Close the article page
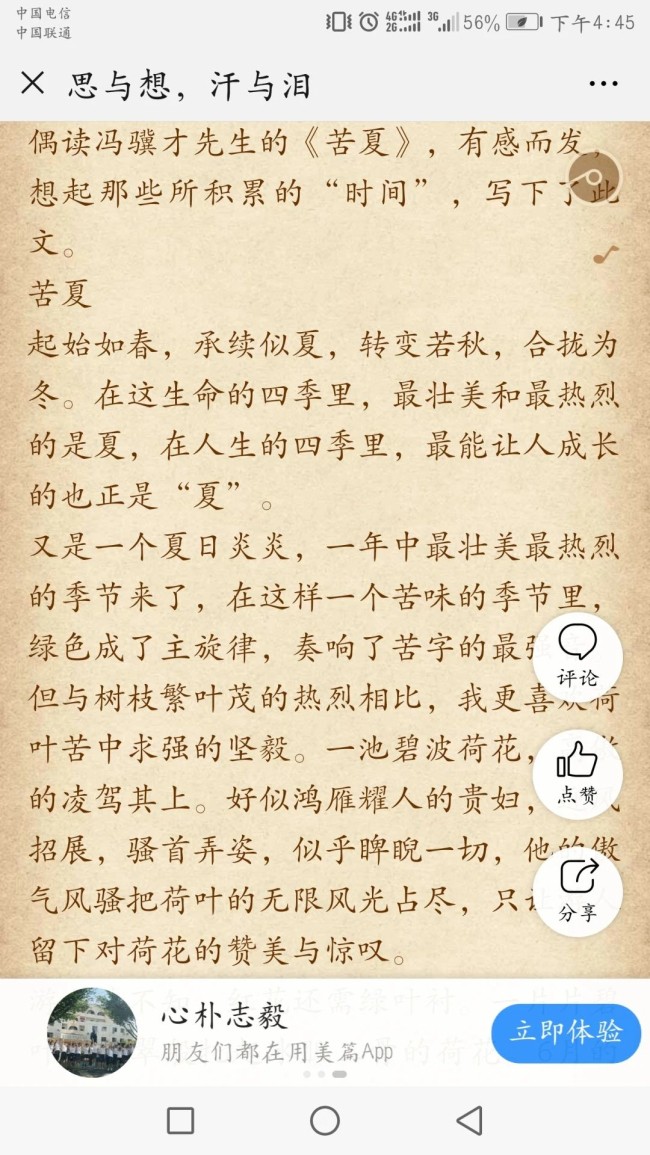This screenshot has width=650, height=1155. tap(33, 84)
